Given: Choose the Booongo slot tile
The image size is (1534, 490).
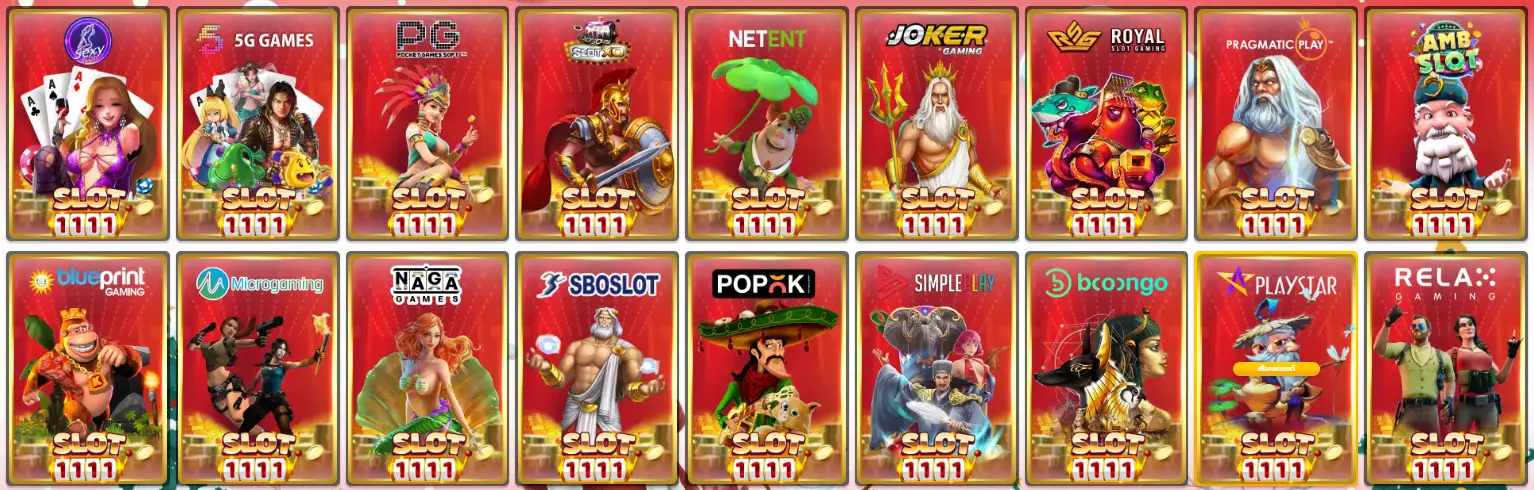Looking at the screenshot, I should pos(1106,369).
